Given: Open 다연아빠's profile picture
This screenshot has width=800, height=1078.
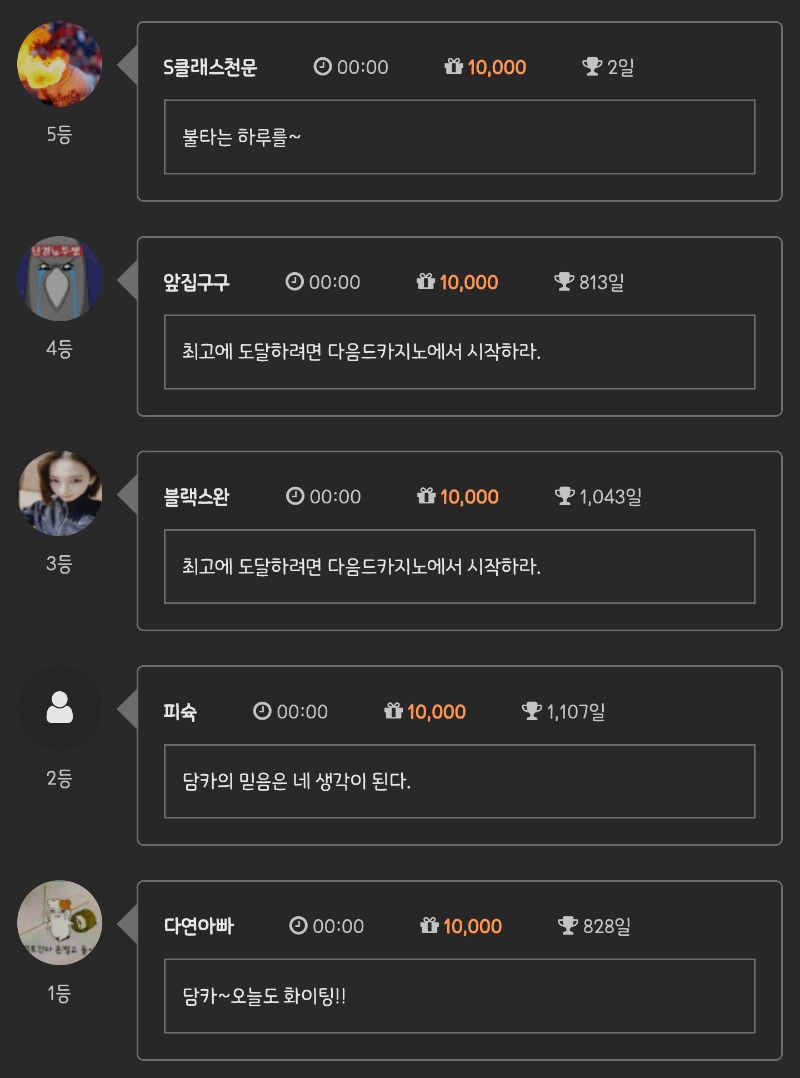Looking at the screenshot, I should pos(59,923).
